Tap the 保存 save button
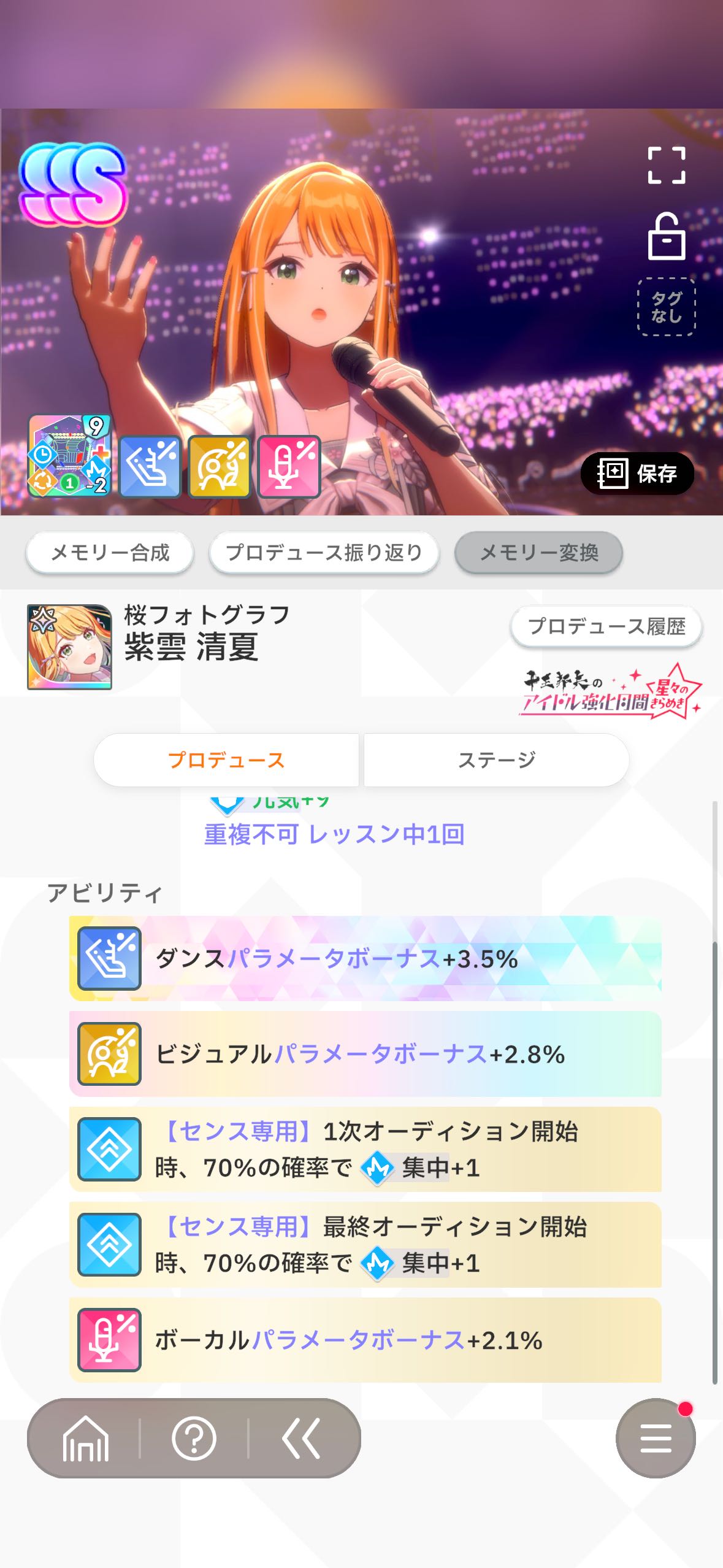Screen dimensions: 723x1568 point(637,473)
